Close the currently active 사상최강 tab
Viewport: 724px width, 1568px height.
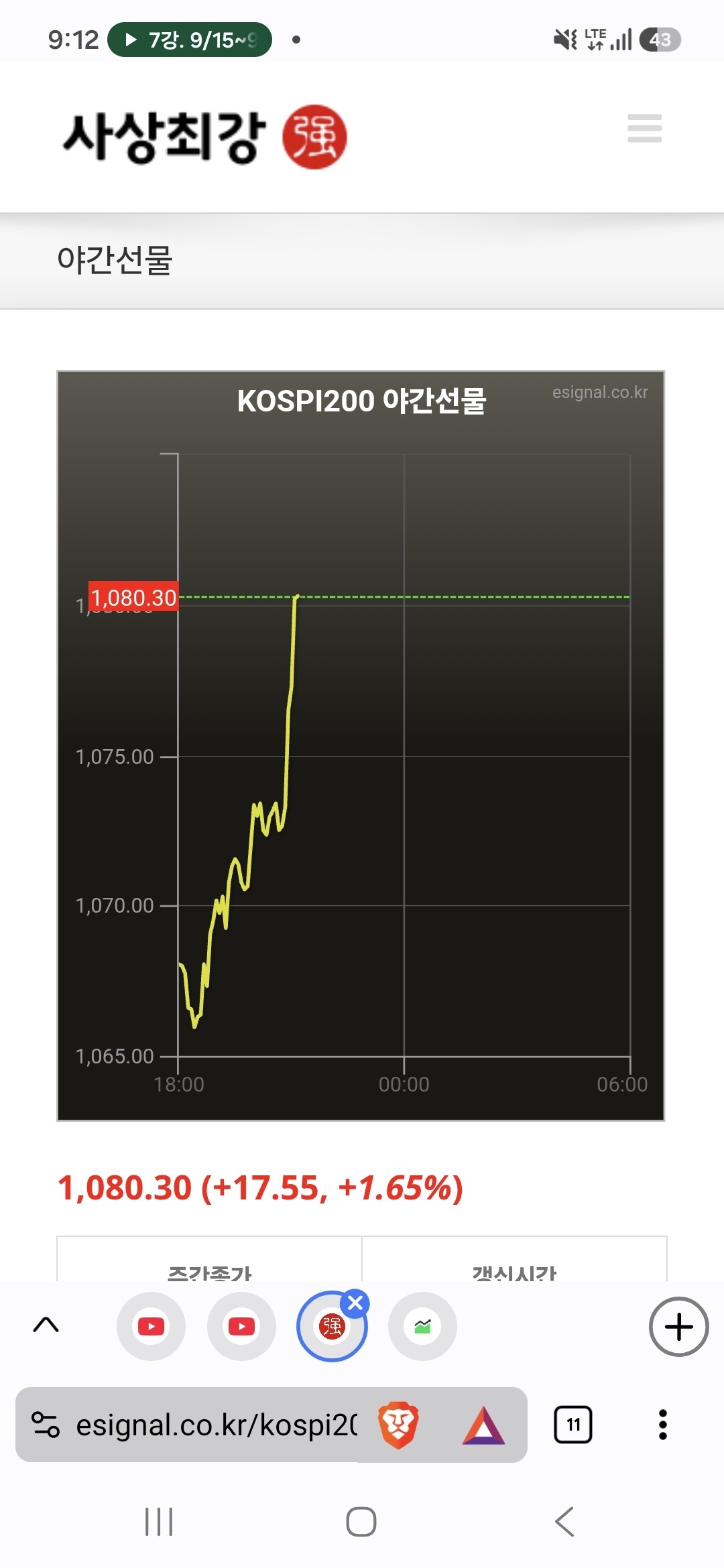tap(355, 1303)
